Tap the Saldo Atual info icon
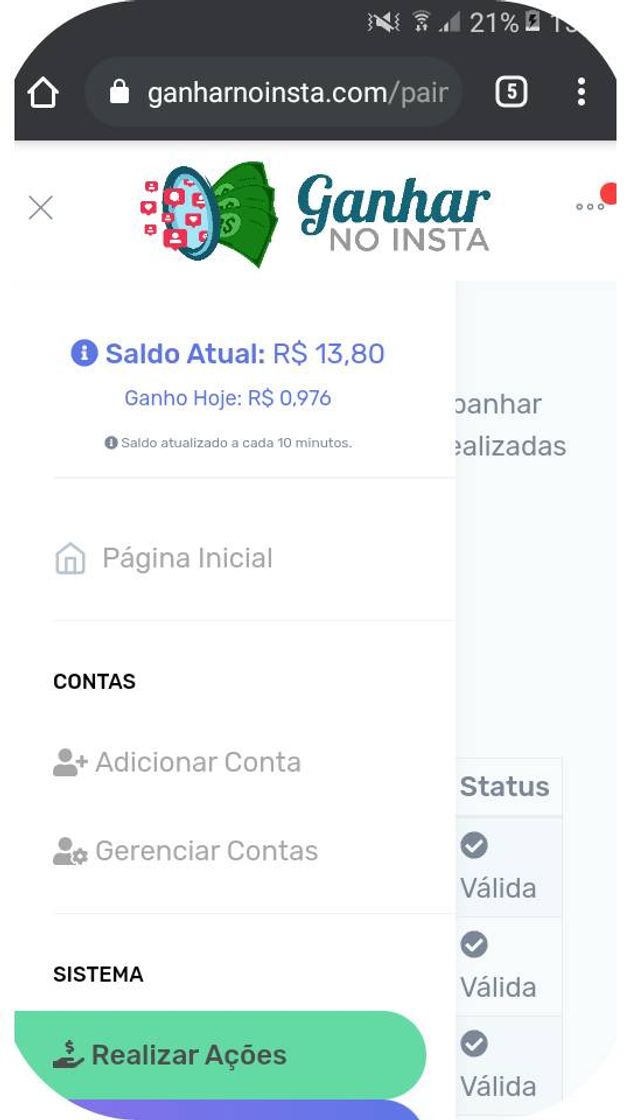 84,353
